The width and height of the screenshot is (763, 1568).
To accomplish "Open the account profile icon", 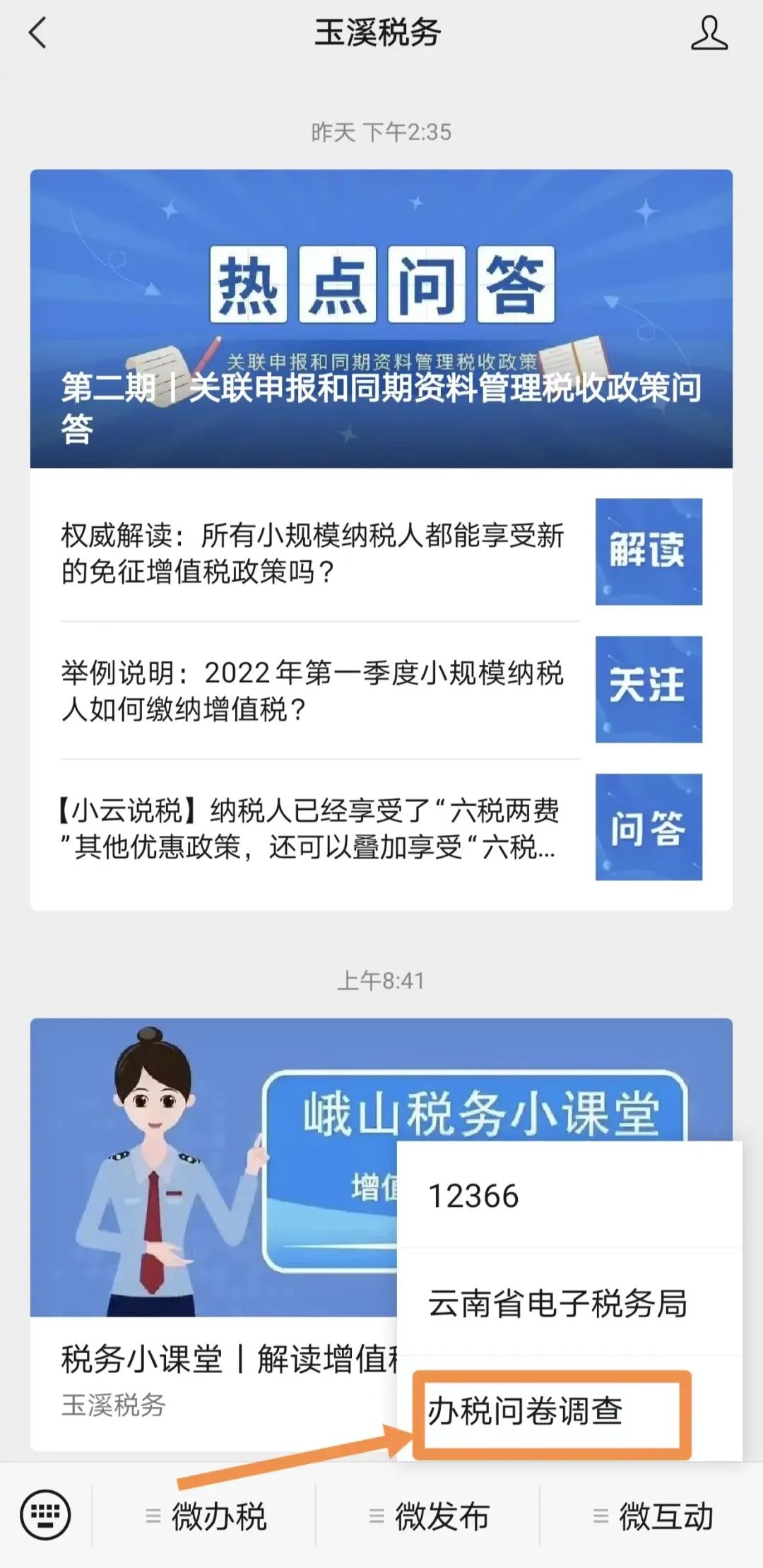I will point(709,33).
